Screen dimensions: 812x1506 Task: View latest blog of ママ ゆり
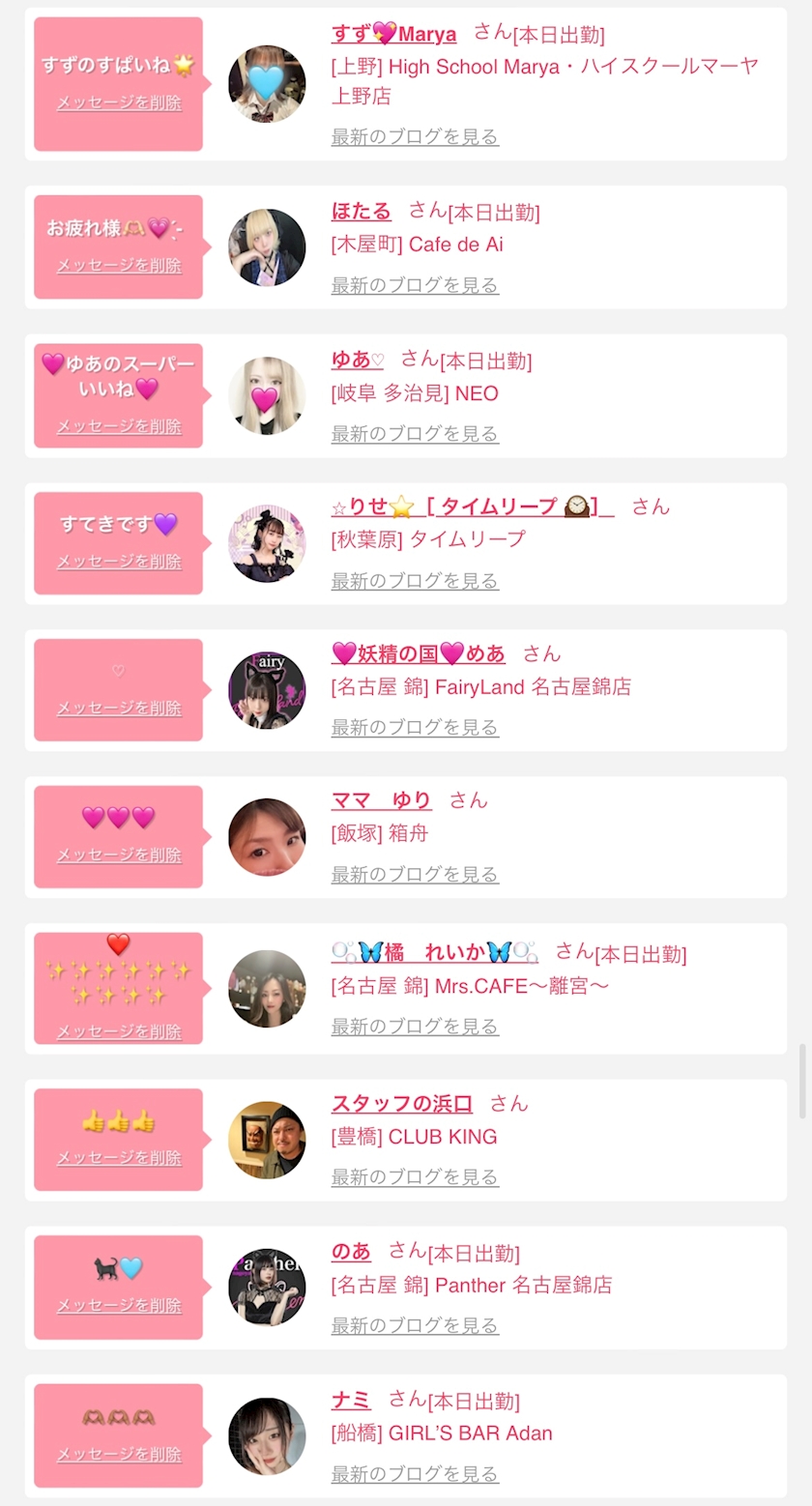point(415,874)
